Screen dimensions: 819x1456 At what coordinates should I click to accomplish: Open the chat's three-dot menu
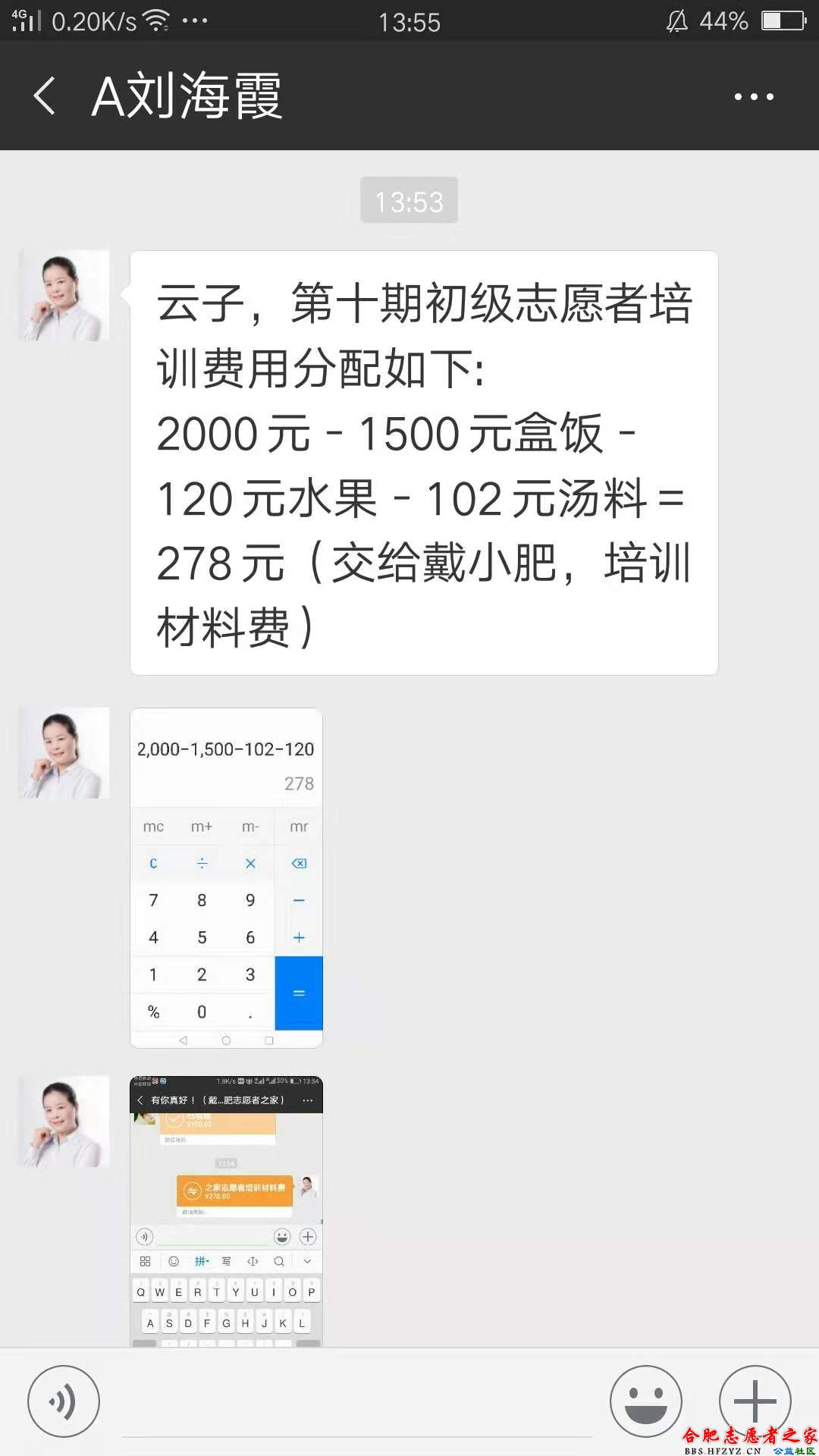754,96
